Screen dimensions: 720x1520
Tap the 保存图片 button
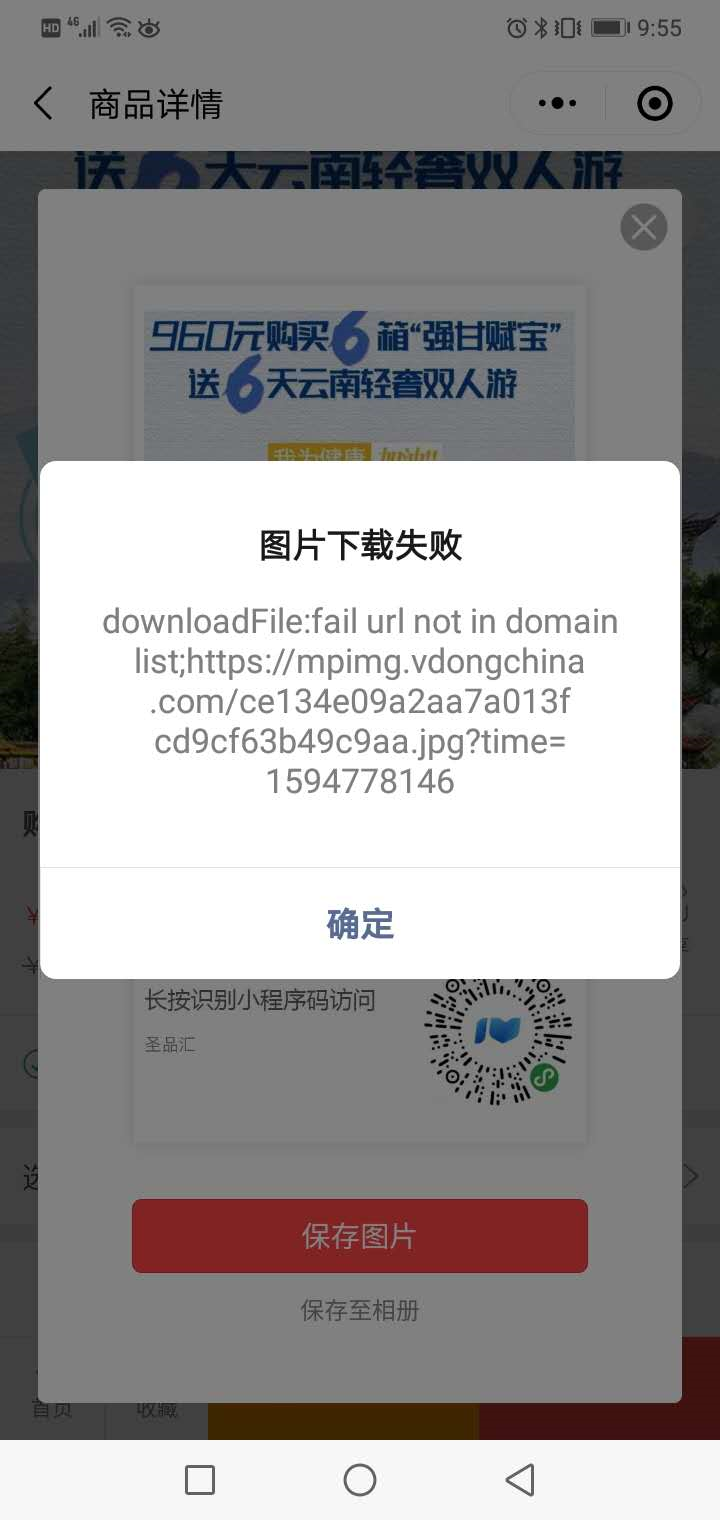point(360,1236)
